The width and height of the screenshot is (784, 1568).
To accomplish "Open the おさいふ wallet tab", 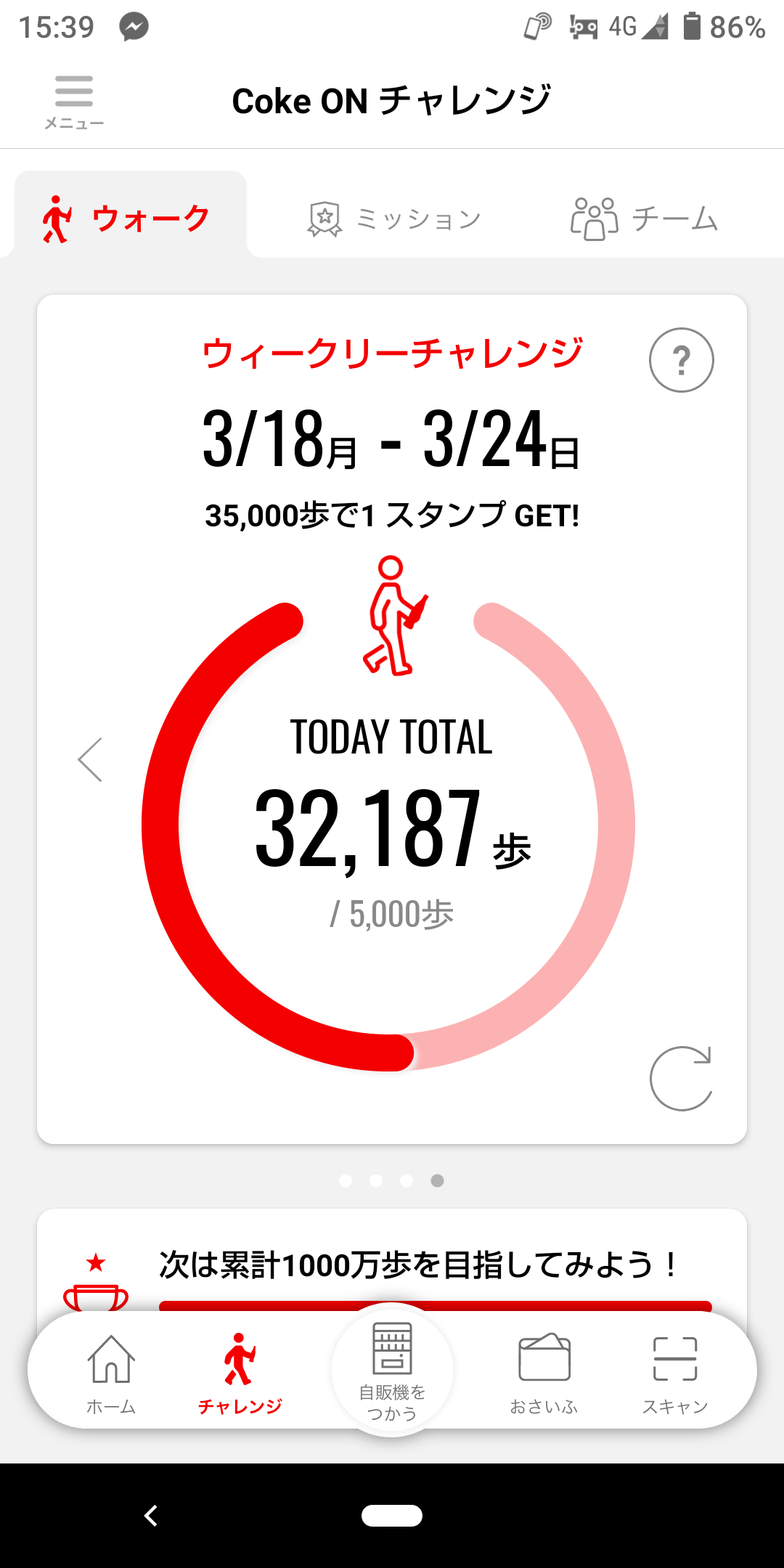I will click(x=544, y=1373).
